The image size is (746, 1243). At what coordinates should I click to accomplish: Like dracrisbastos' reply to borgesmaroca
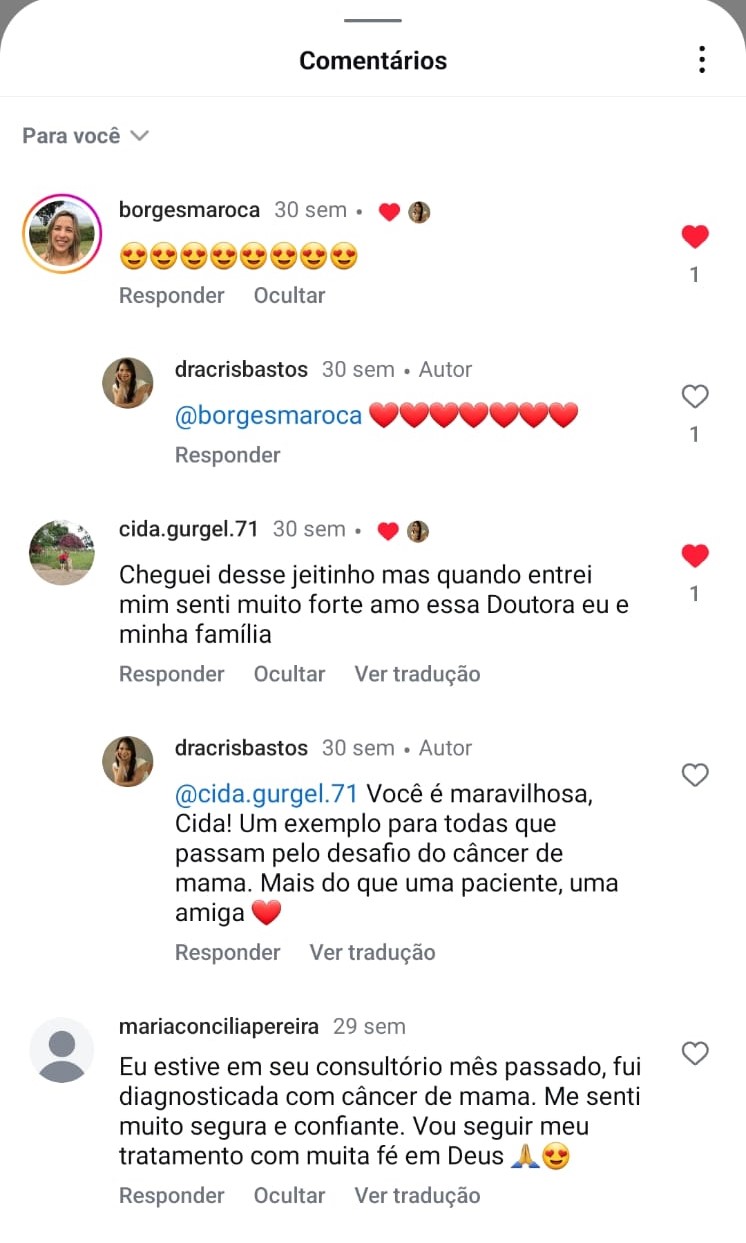(695, 397)
